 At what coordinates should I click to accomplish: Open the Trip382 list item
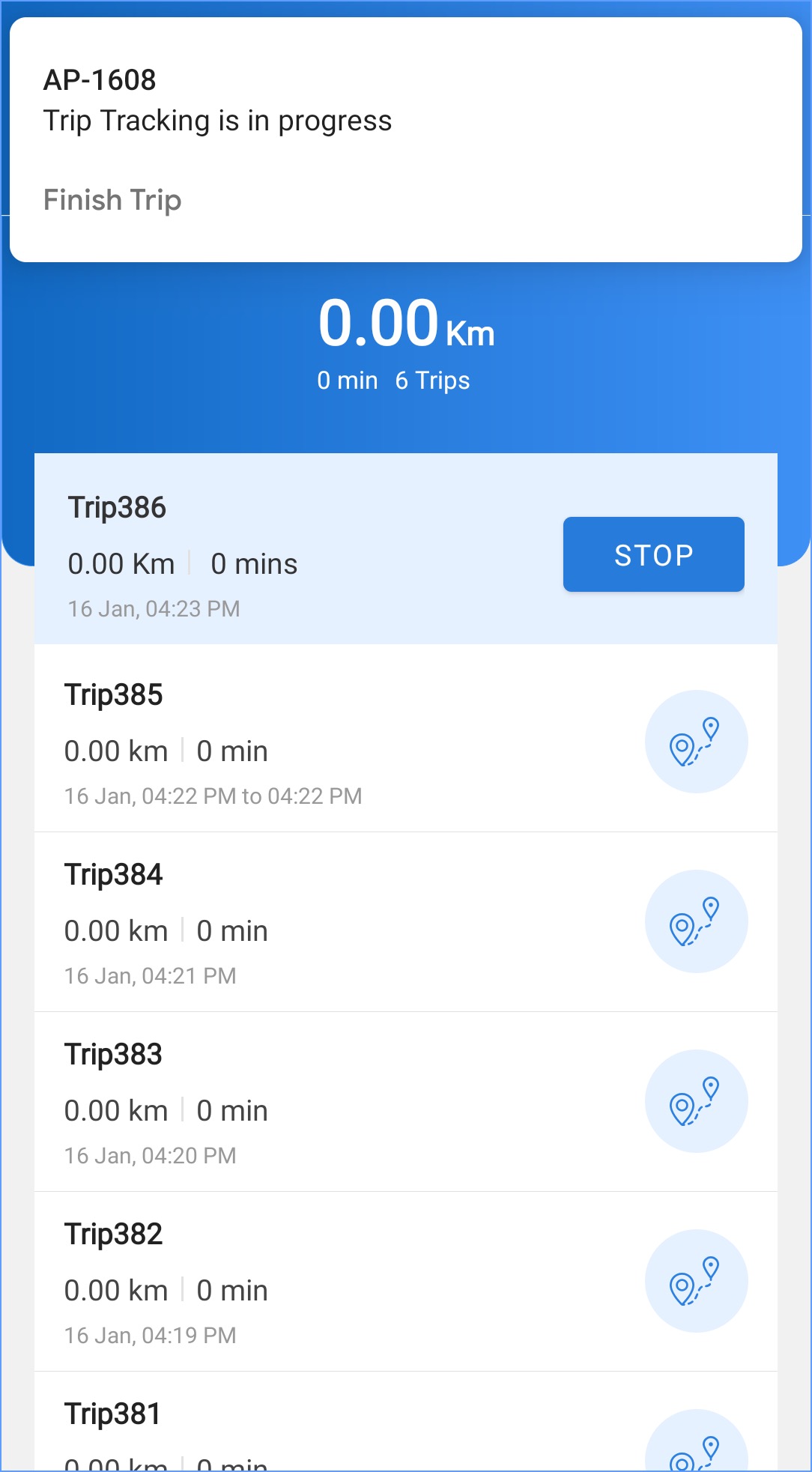(x=300, y=1282)
